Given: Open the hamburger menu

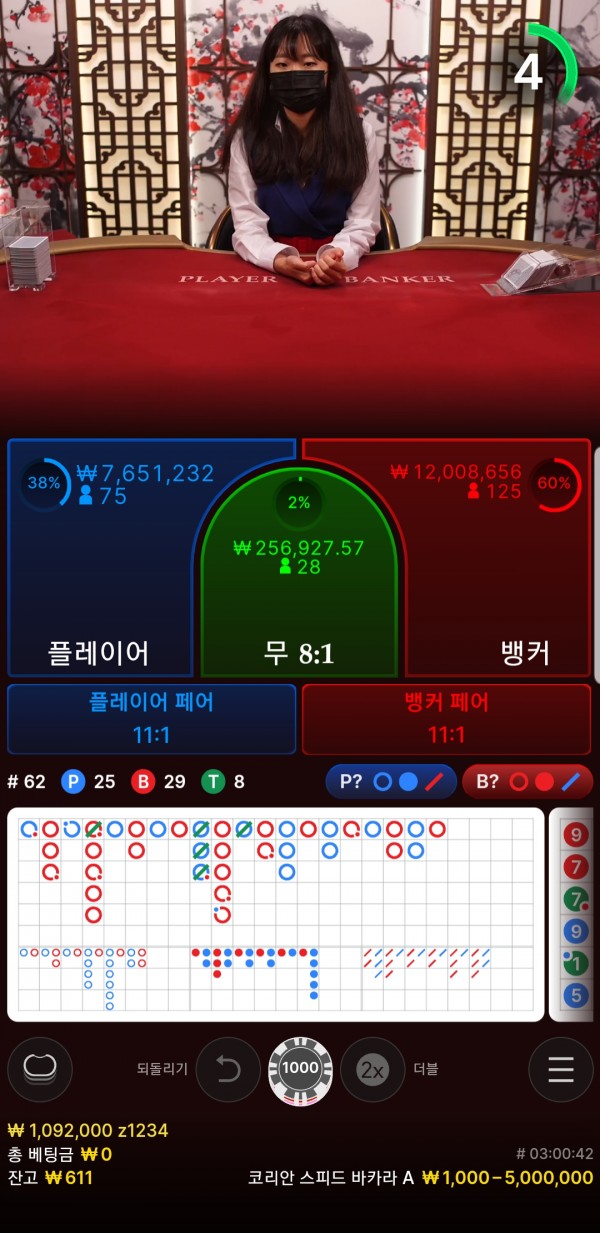Looking at the screenshot, I should (x=560, y=1069).
